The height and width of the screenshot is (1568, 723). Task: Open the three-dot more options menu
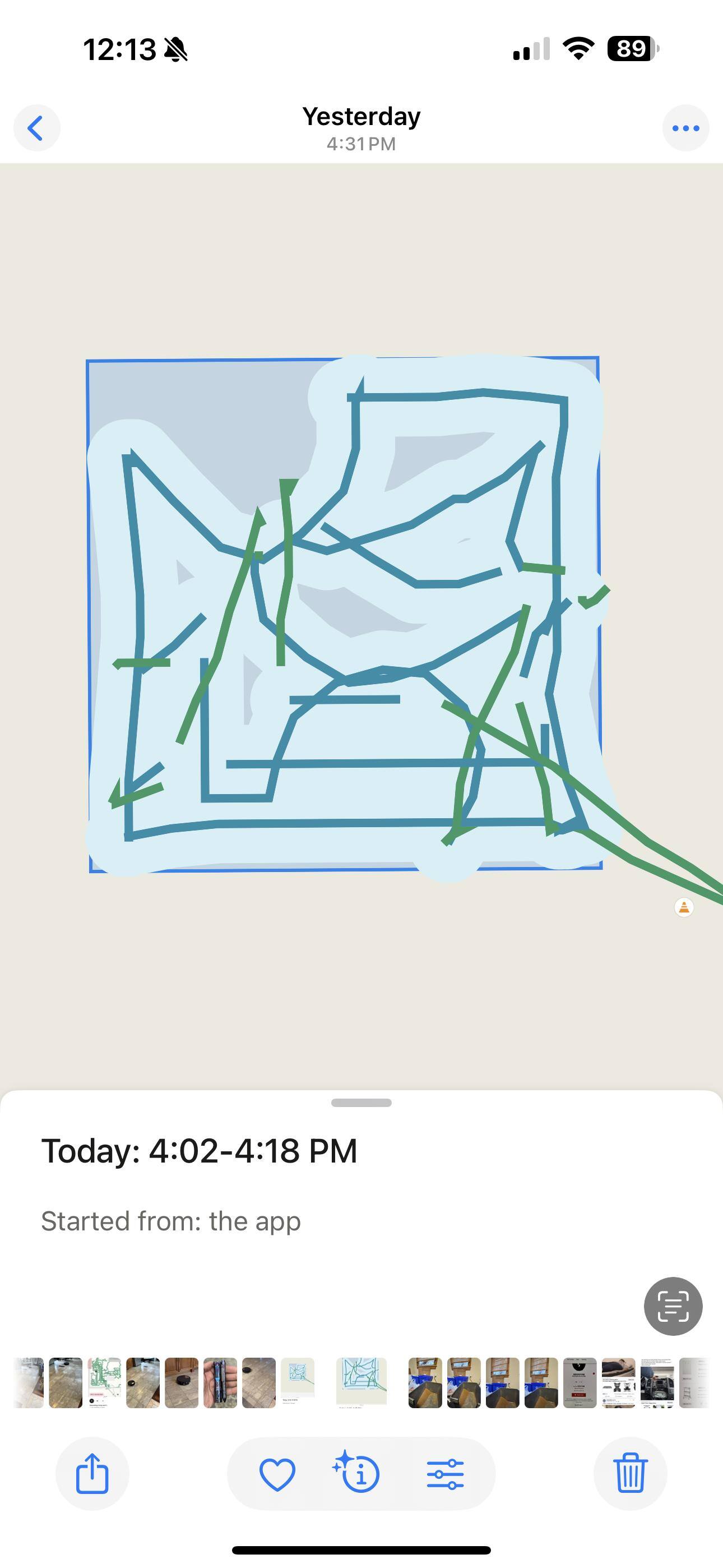[685, 128]
